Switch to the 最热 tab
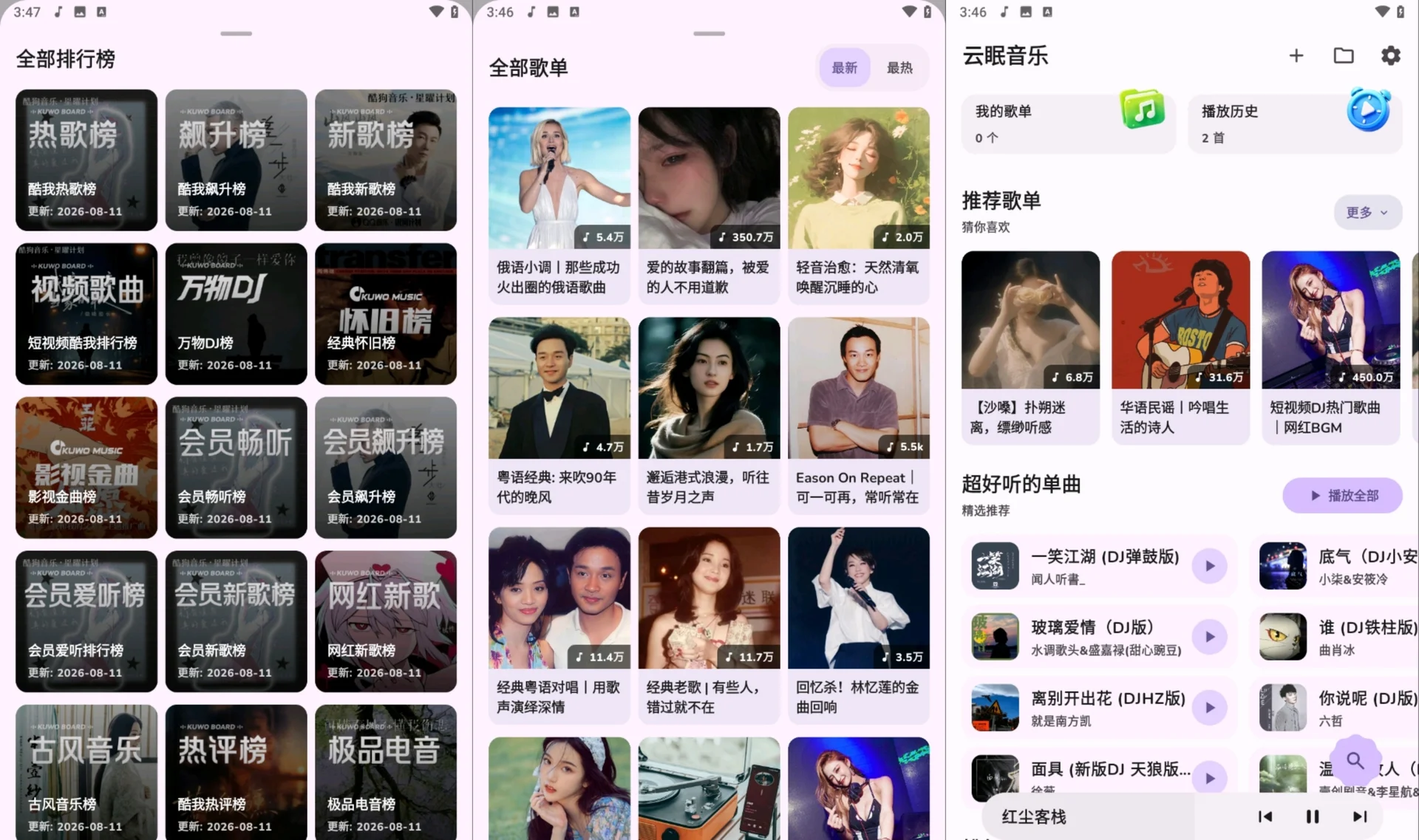Image resolution: width=1419 pixels, height=840 pixels. (x=899, y=68)
